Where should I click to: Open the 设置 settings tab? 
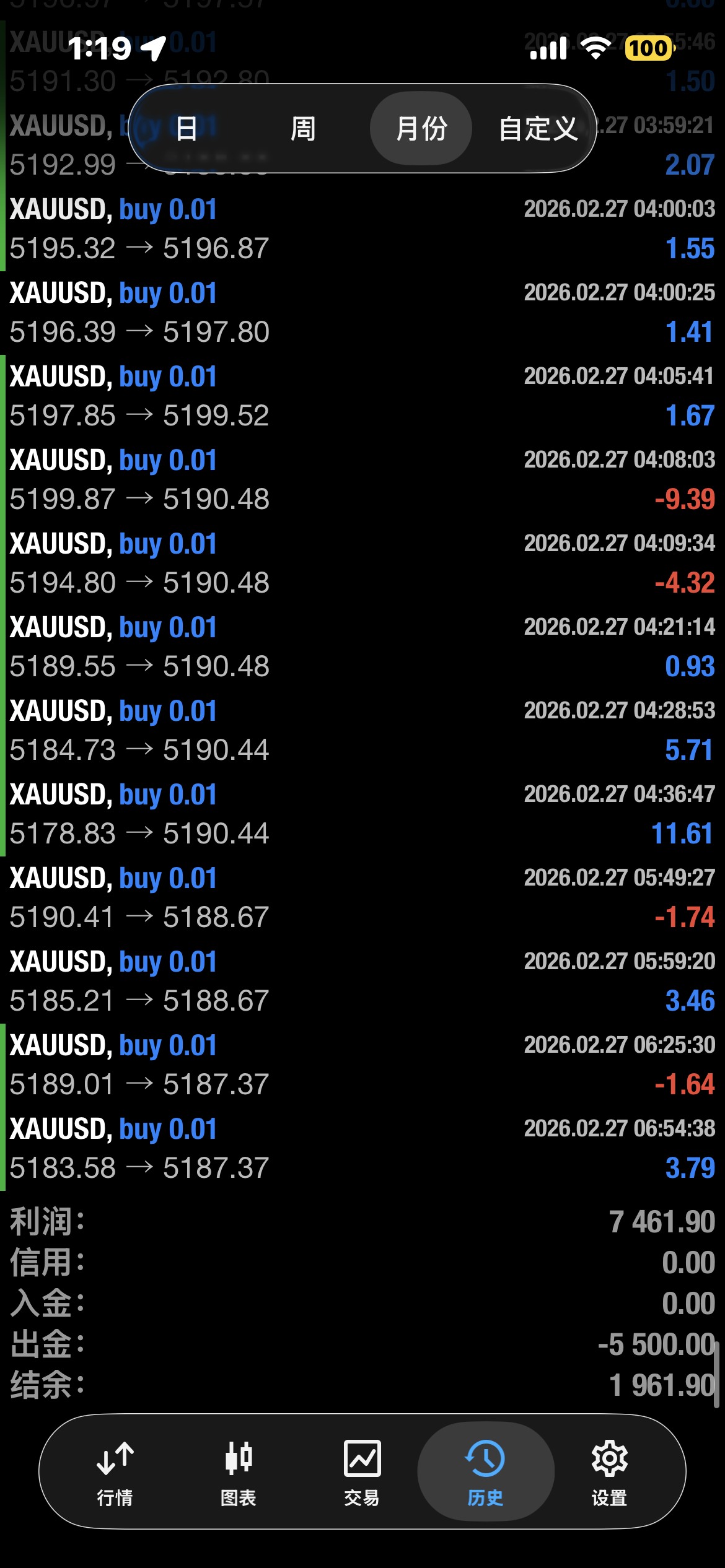click(x=609, y=1471)
